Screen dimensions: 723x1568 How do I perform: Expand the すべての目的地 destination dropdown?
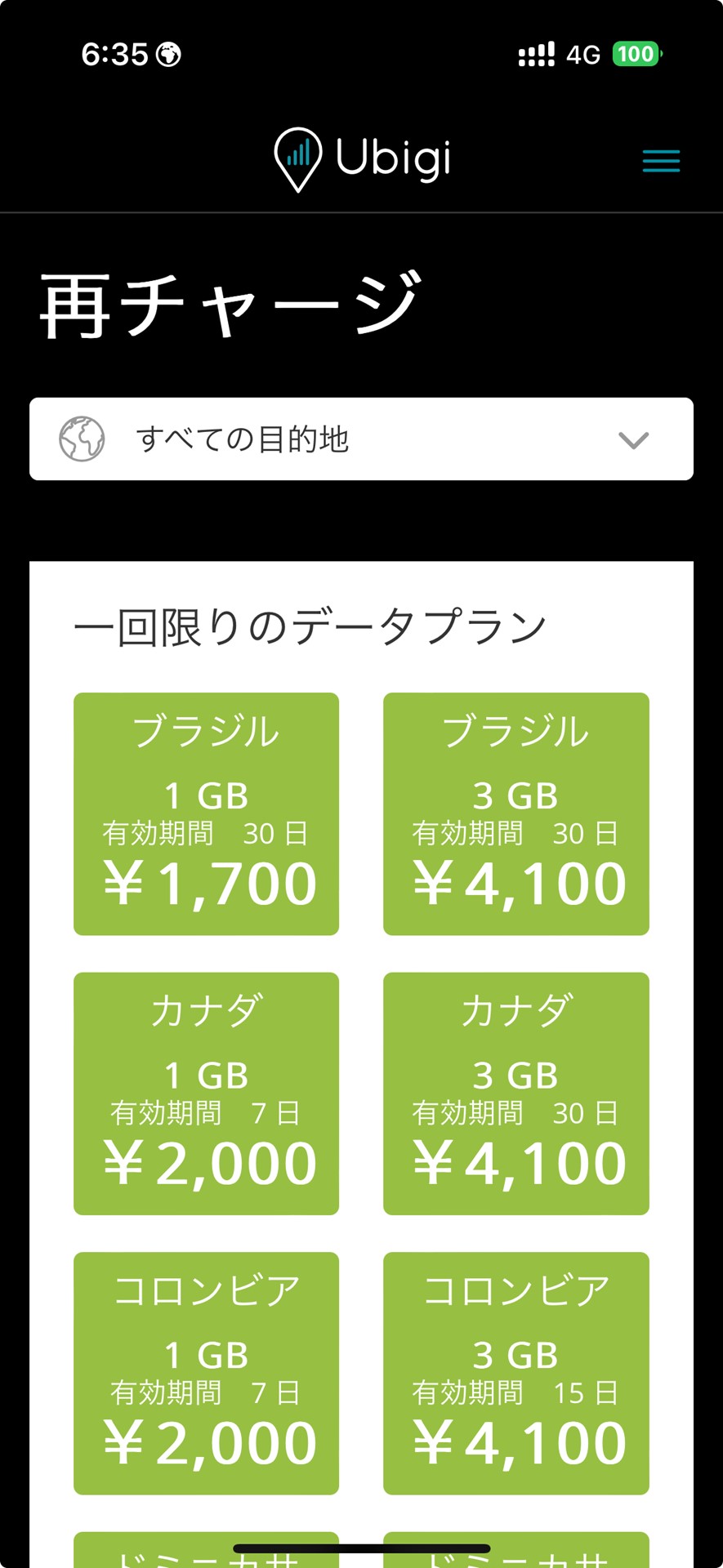[361, 439]
